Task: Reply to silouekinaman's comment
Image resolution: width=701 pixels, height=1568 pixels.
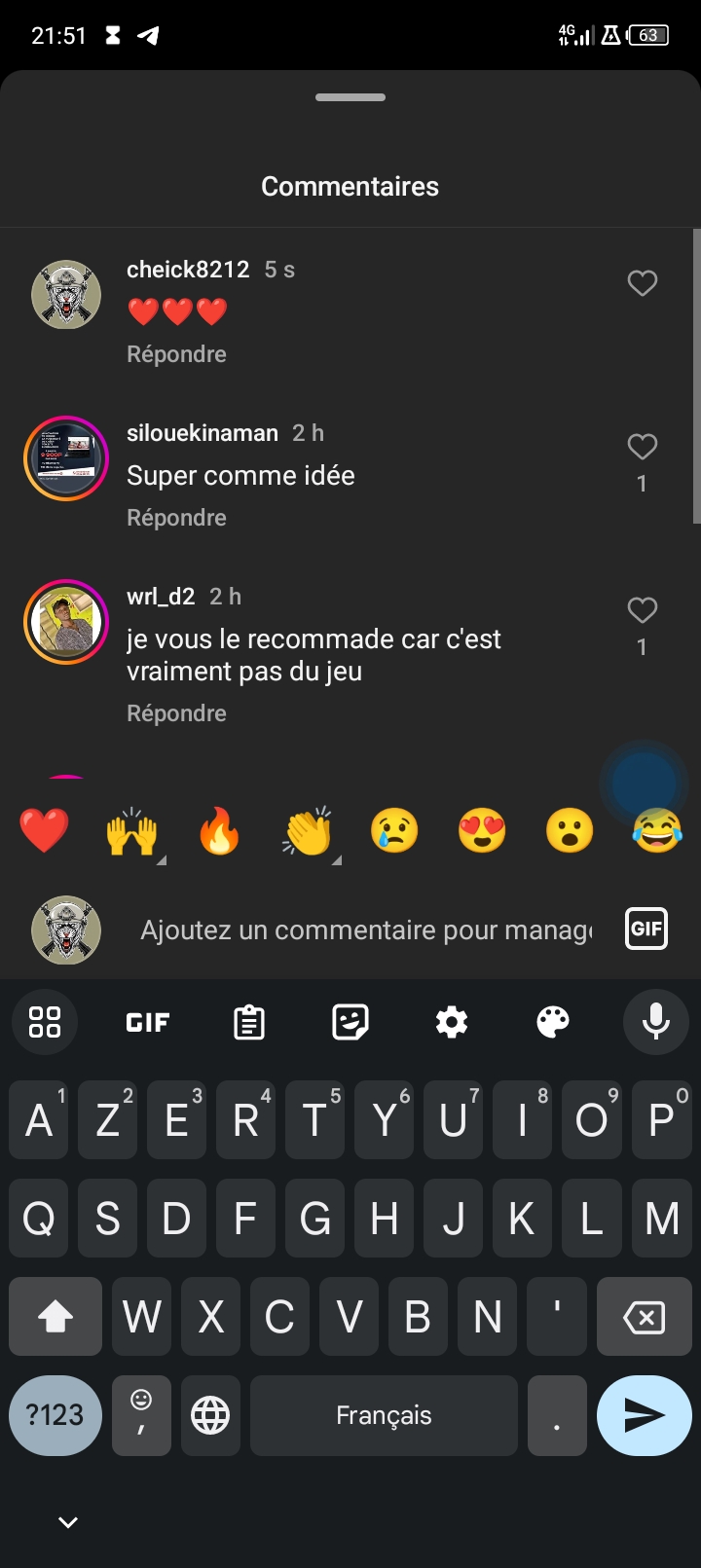Action: [176, 518]
